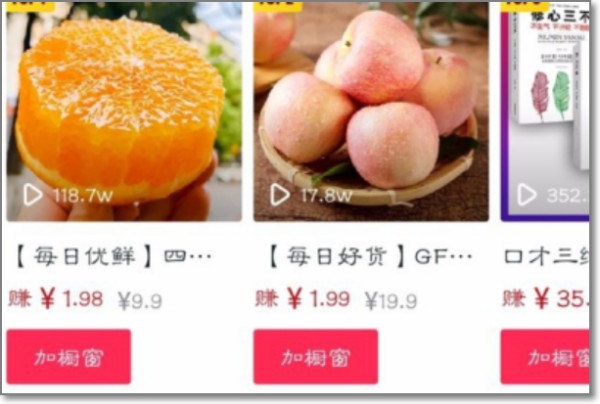Open the apple product video tile

(370, 110)
